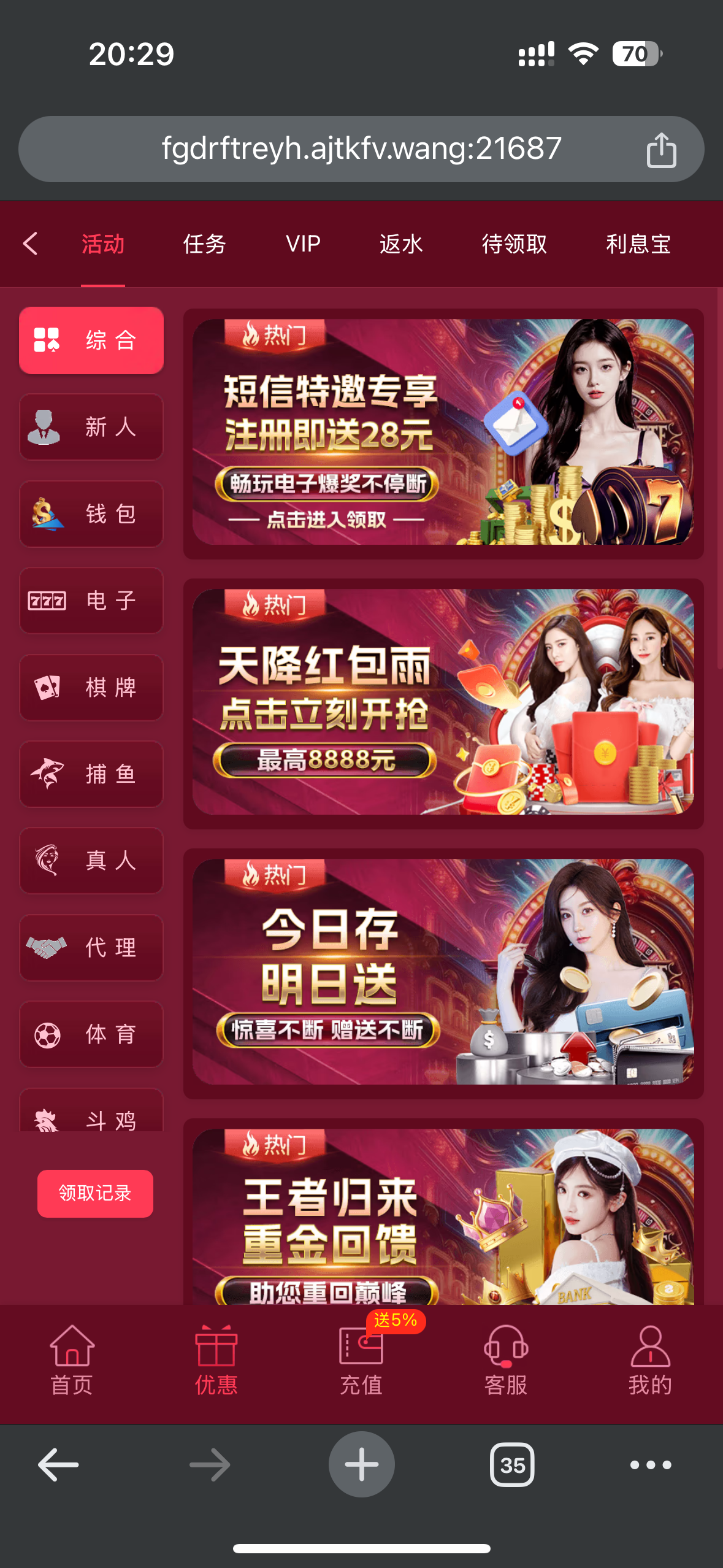Open the 真人 category
The image size is (723, 1568).
point(91,861)
